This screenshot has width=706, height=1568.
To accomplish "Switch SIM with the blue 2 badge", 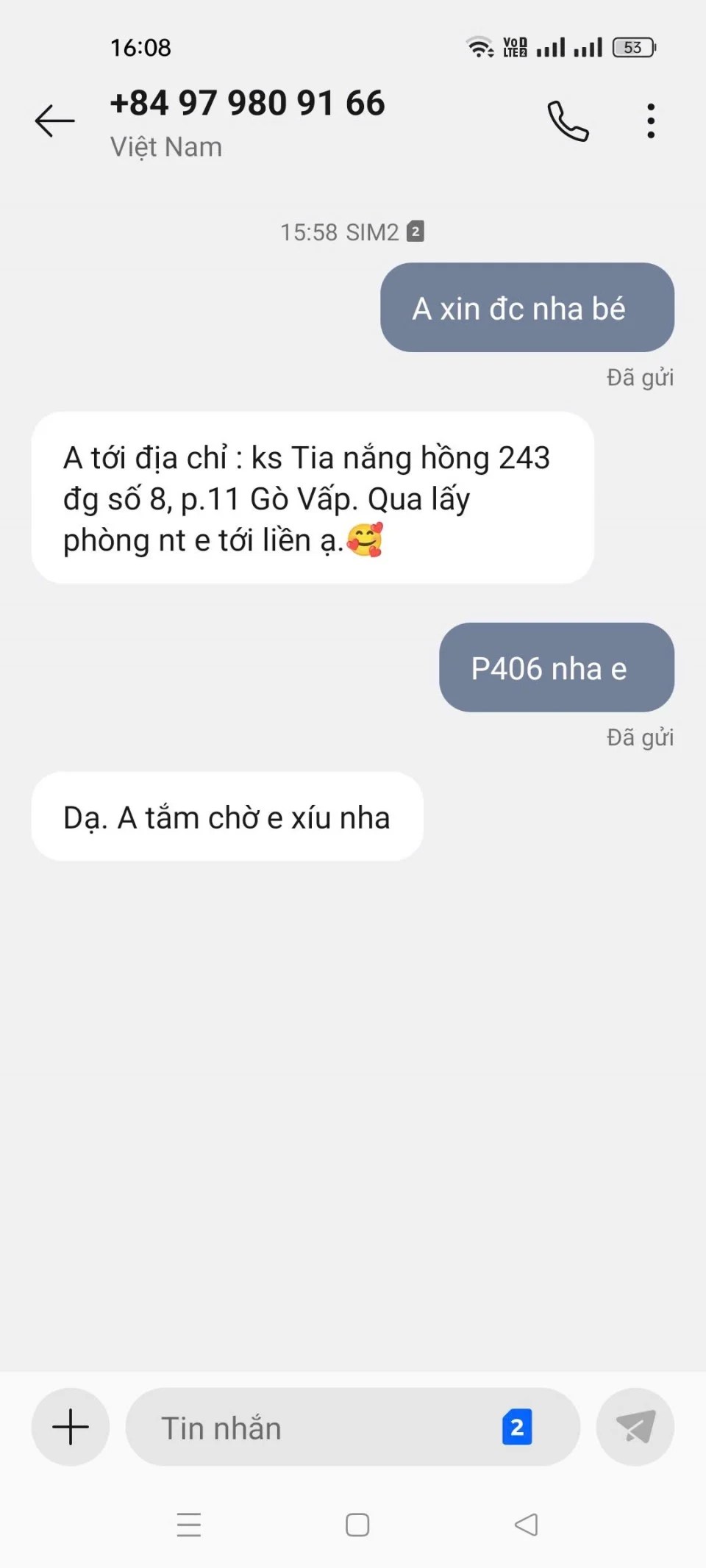I will pos(517,1427).
